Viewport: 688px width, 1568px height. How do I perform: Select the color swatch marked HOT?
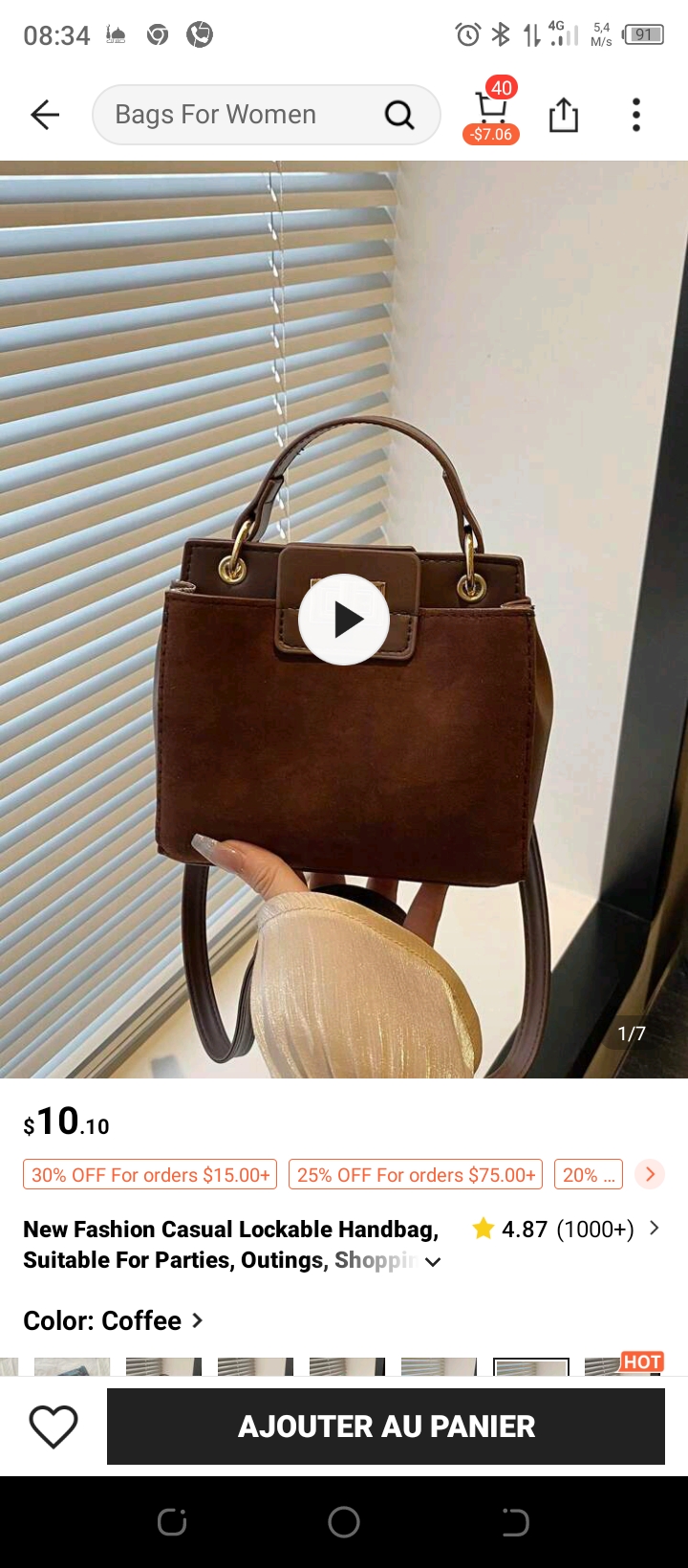[x=621, y=1367]
